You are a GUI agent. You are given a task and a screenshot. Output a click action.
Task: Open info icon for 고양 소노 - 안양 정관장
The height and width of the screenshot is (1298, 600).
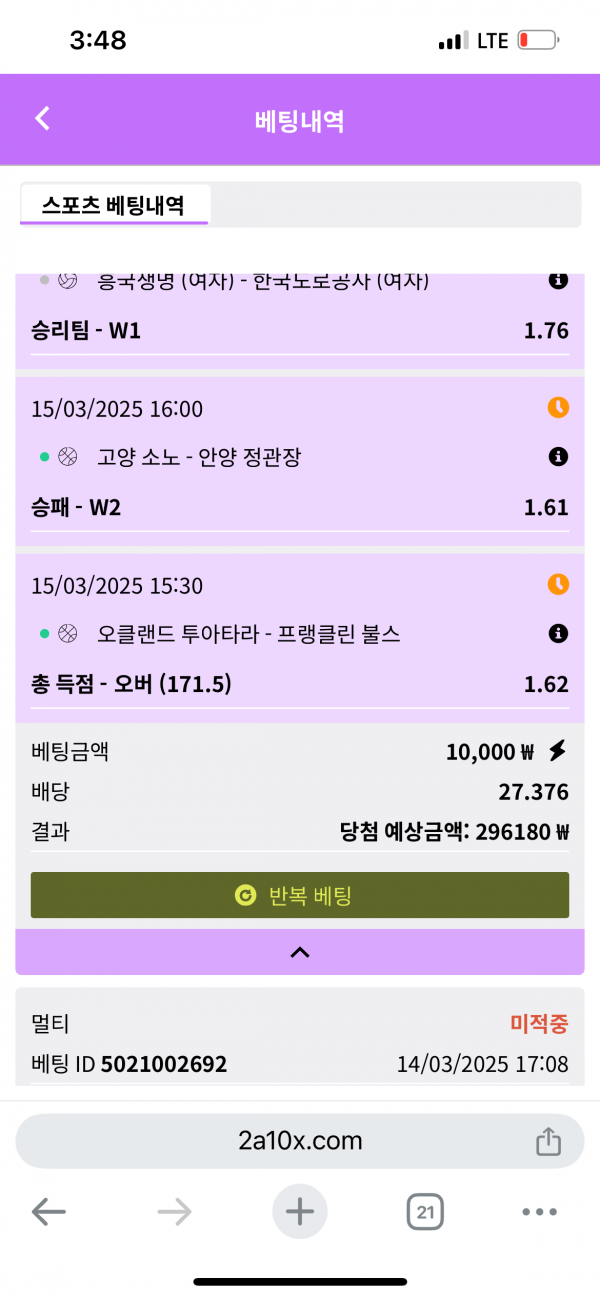point(558,457)
